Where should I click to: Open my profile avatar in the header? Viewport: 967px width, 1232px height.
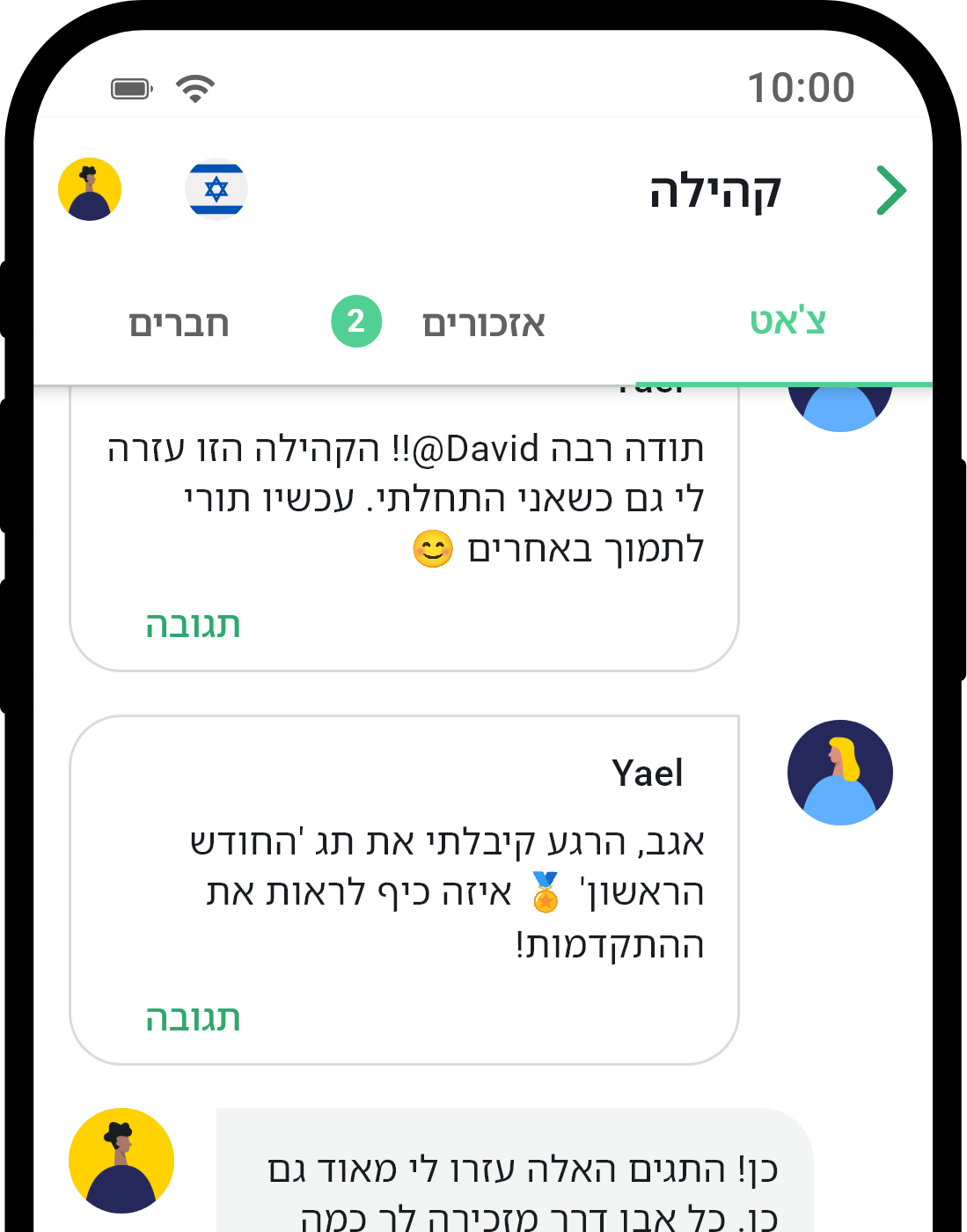90,189
